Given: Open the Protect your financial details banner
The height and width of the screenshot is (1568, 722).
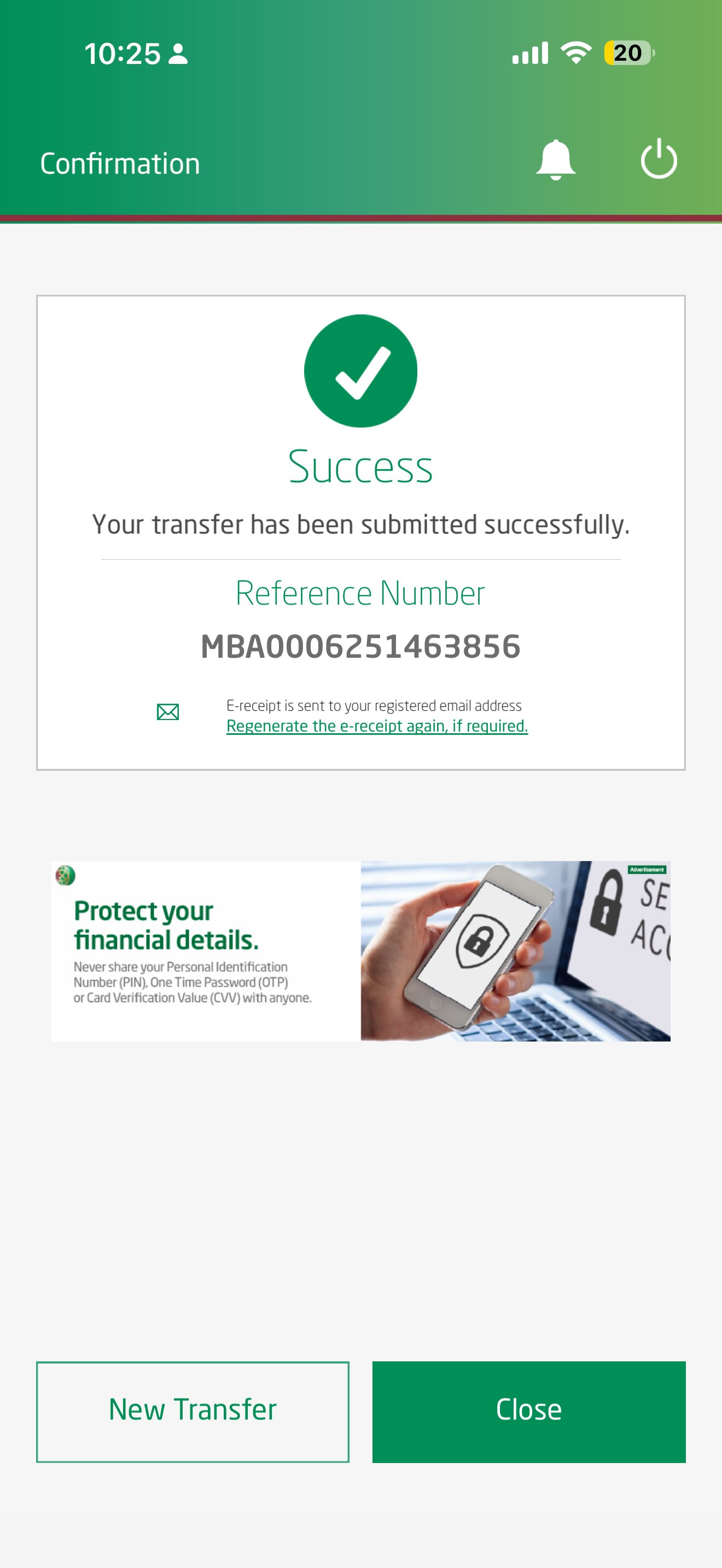Looking at the screenshot, I should coord(360,951).
